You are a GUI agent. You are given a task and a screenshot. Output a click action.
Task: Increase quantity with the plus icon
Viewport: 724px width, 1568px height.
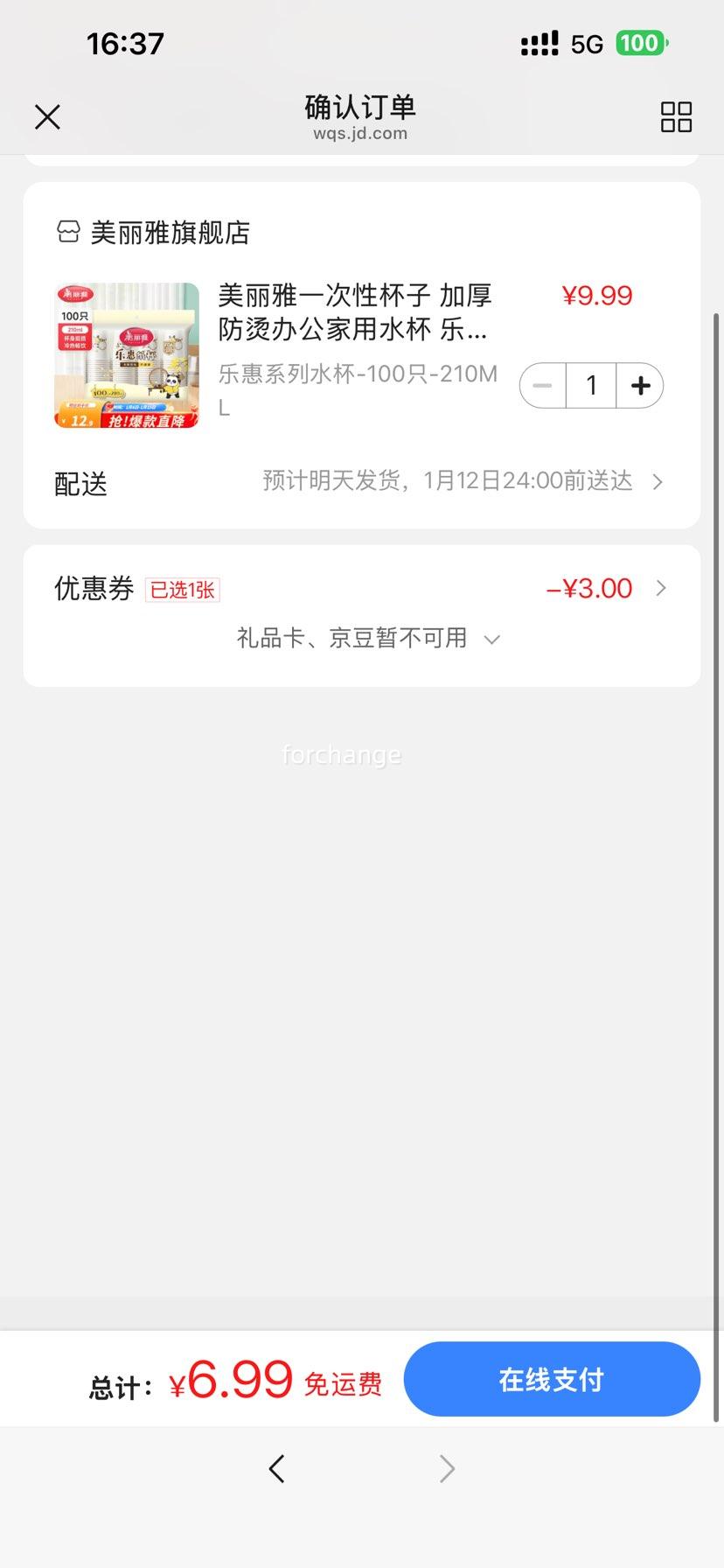[640, 385]
